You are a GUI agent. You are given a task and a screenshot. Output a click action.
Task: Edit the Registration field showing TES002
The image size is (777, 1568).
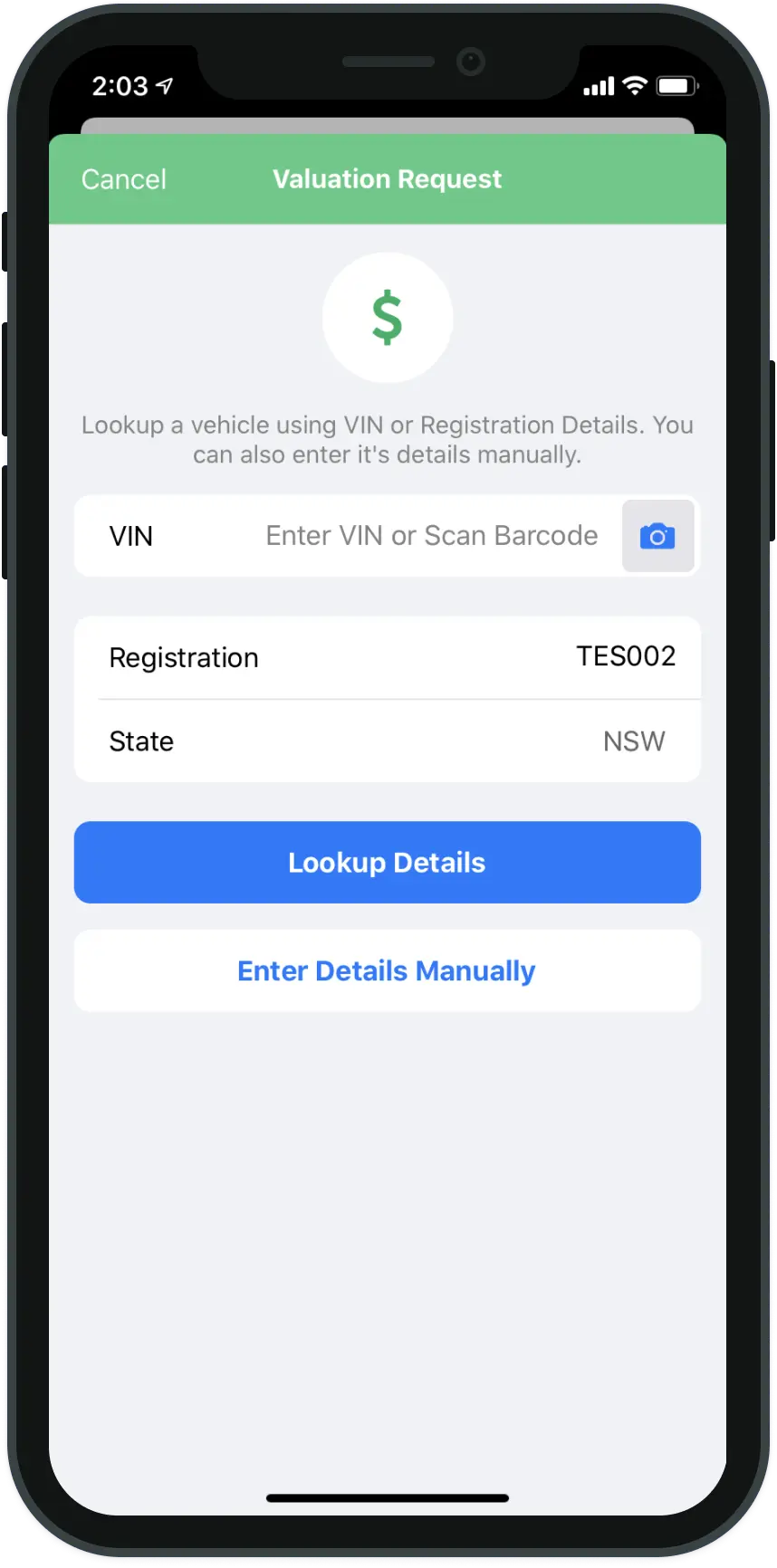tap(388, 657)
